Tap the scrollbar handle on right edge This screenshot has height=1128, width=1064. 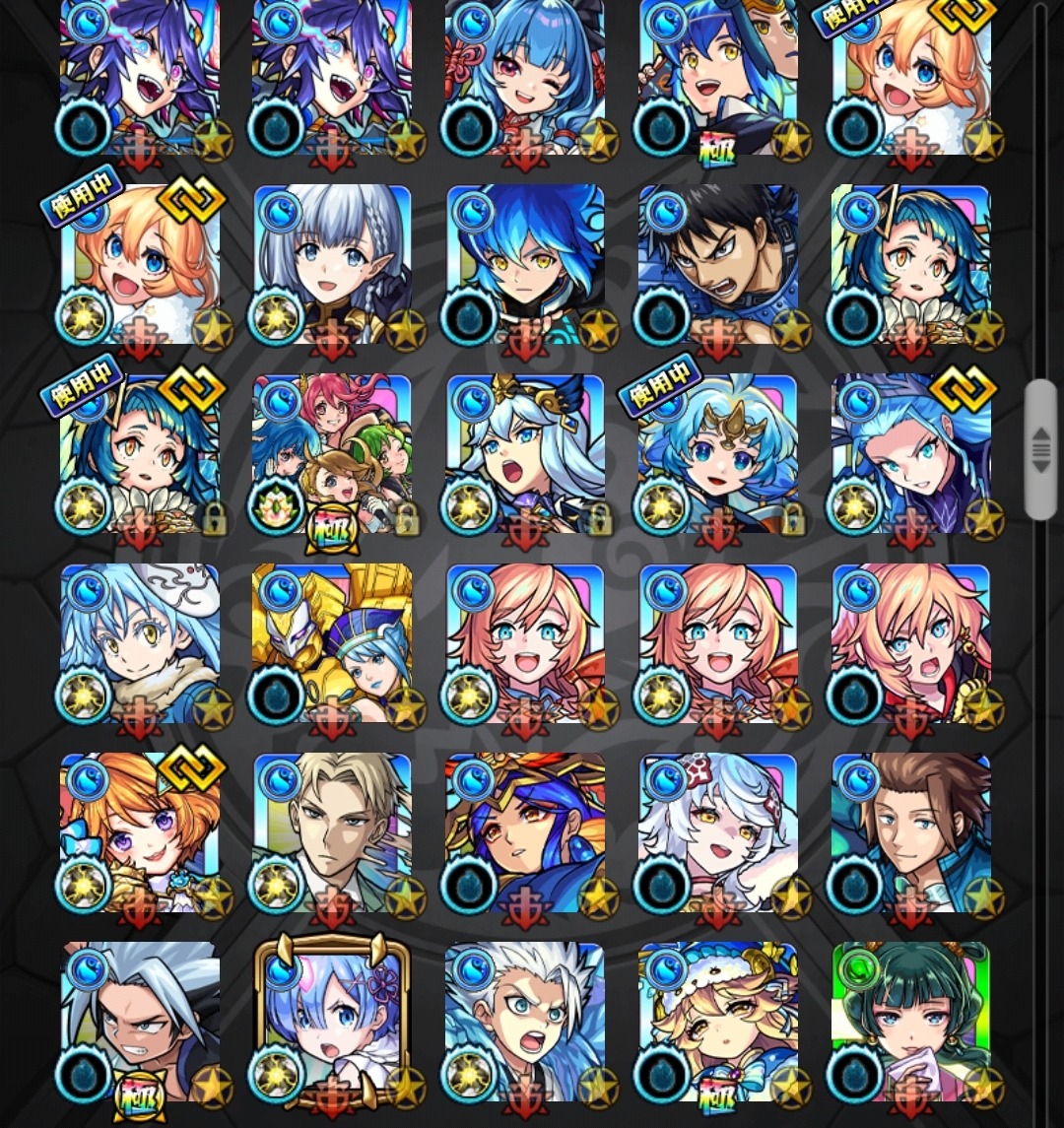point(1040,449)
